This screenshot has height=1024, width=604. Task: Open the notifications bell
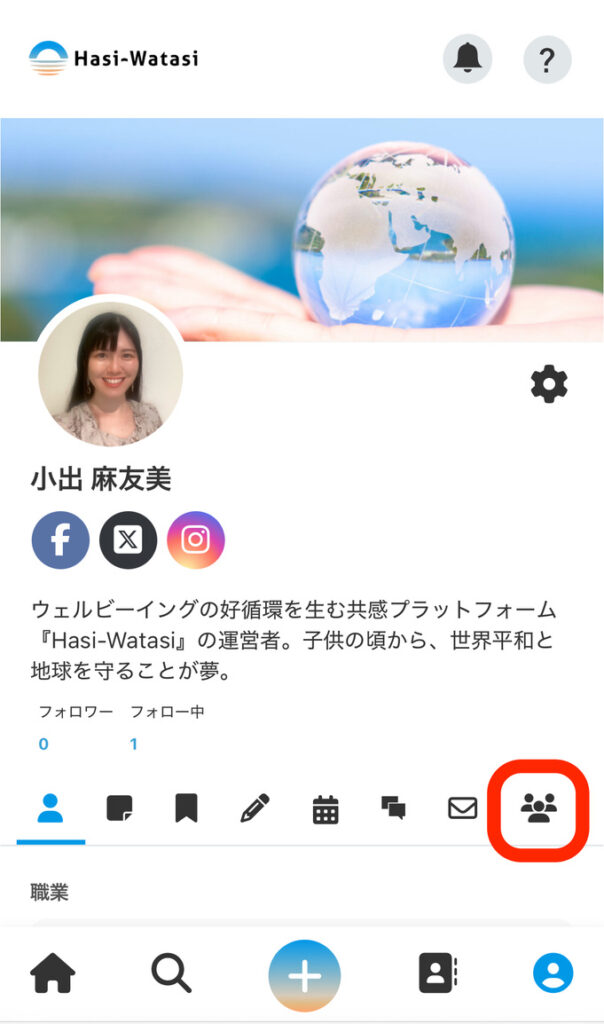(x=467, y=59)
